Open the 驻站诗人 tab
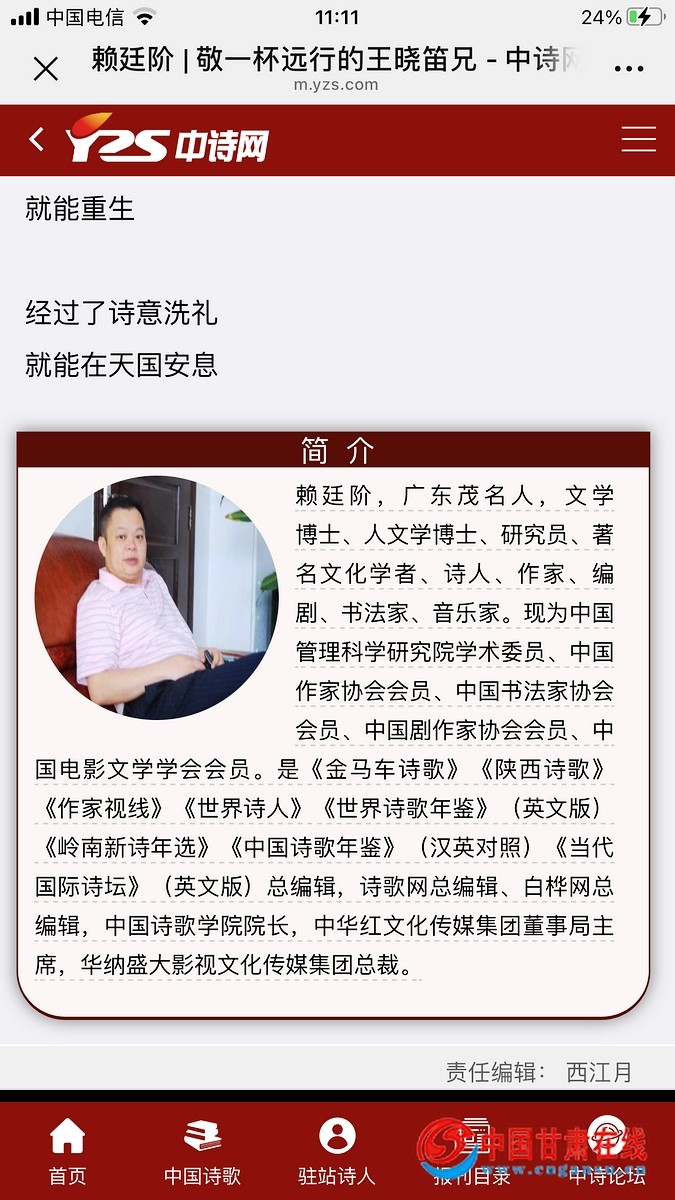The image size is (675, 1200). tap(337, 1151)
